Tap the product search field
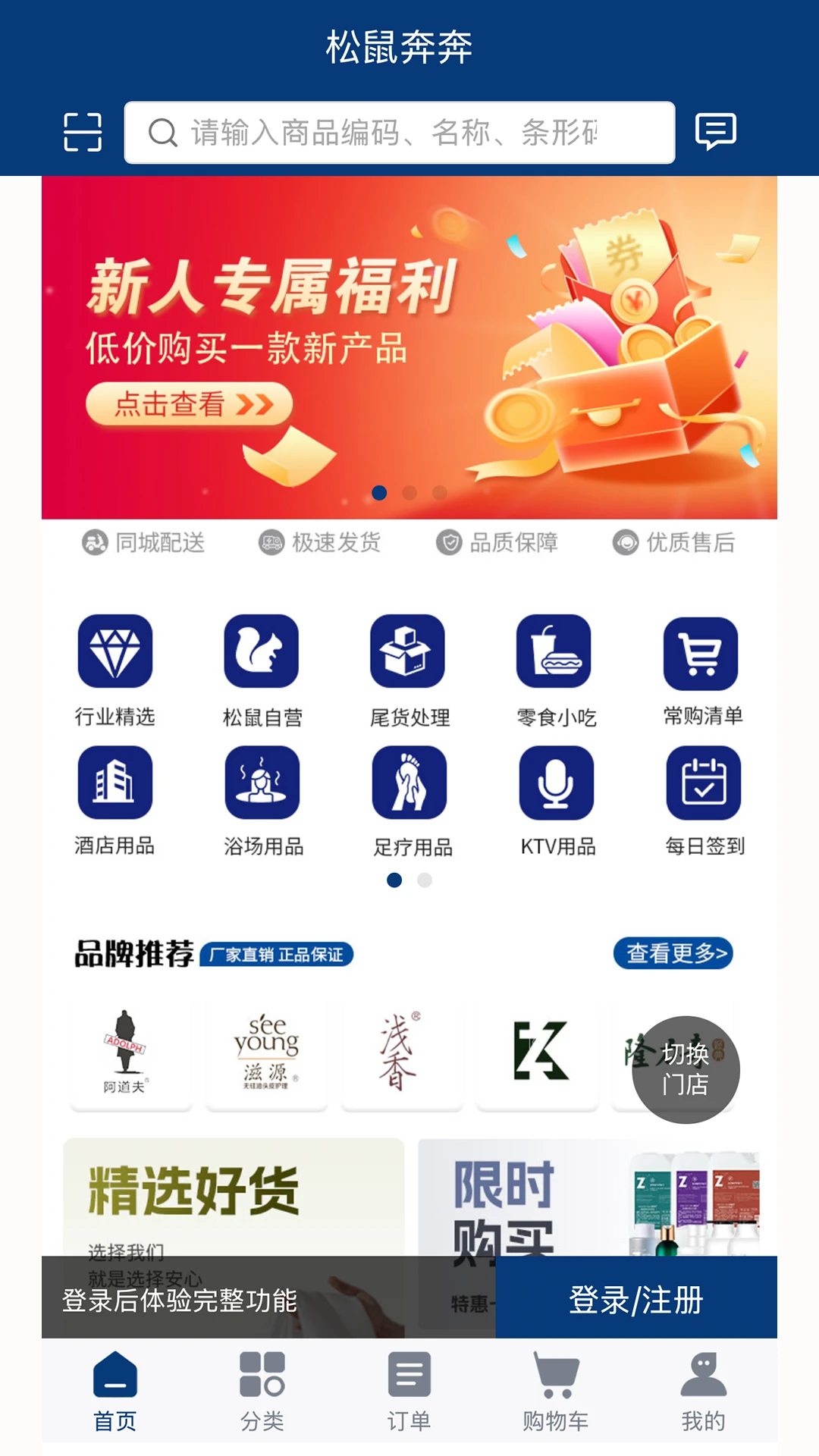The width and height of the screenshot is (819, 1456). (x=400, y=133)
